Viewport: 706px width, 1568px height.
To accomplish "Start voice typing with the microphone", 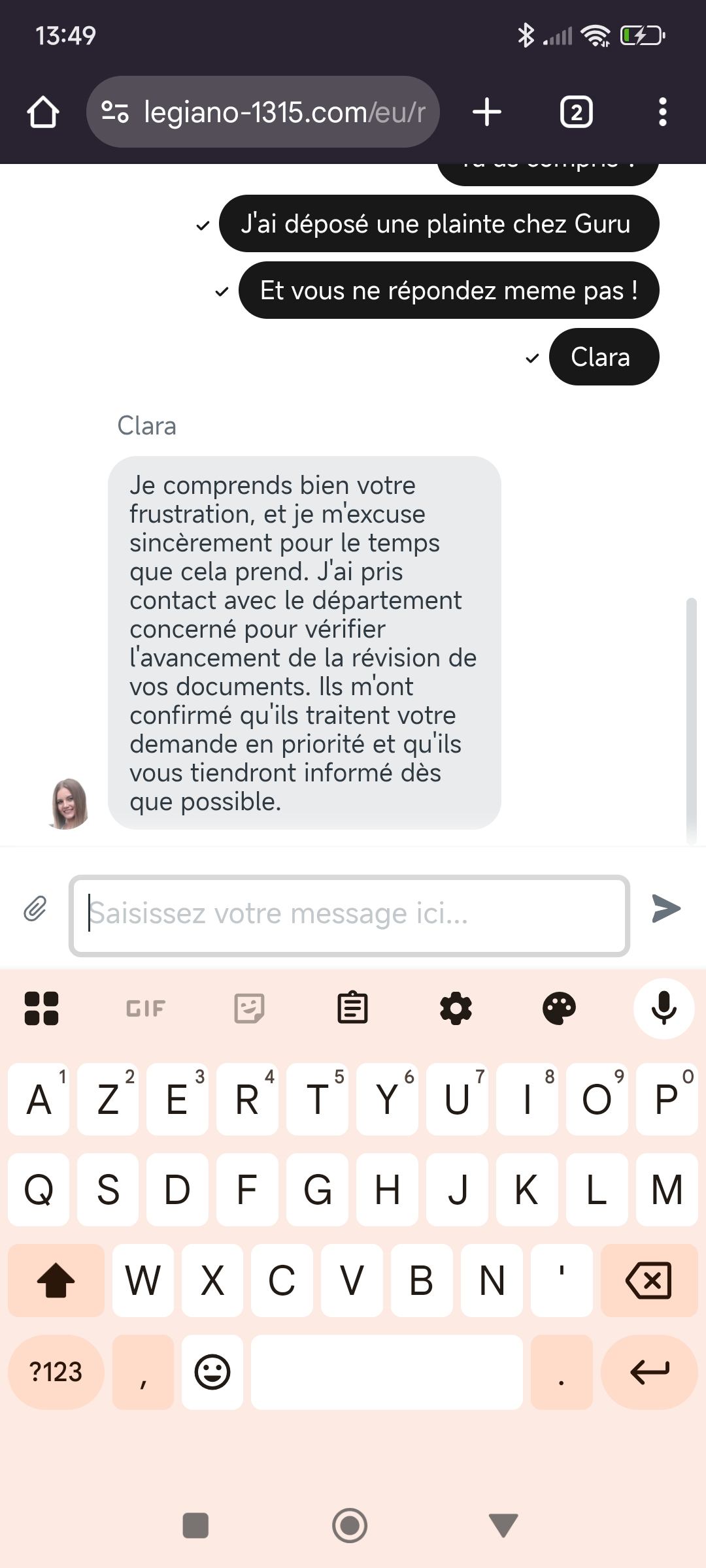I will click(664, 1008).
